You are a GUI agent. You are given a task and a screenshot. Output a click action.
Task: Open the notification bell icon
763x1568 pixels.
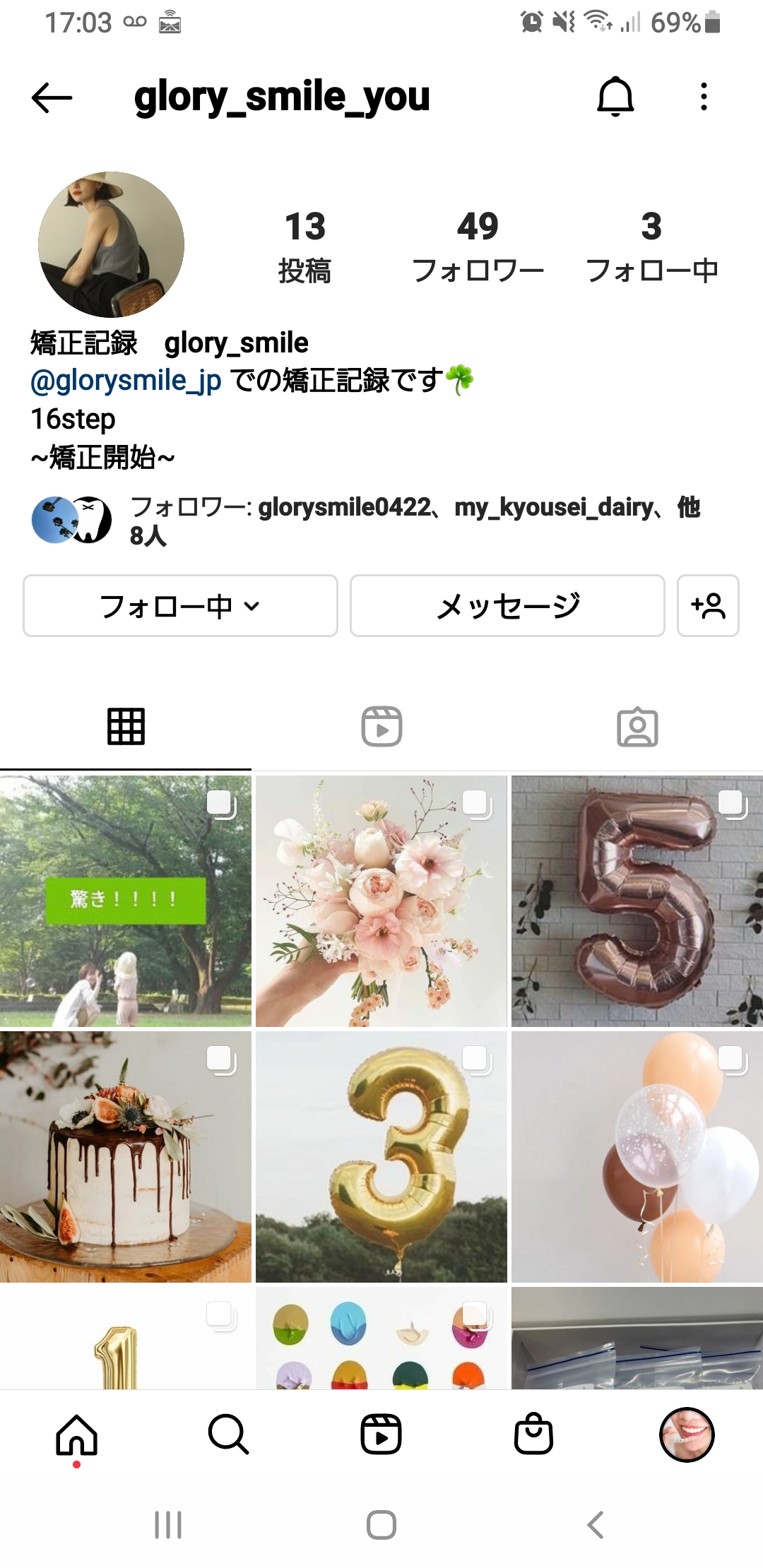tap(616, 99)
